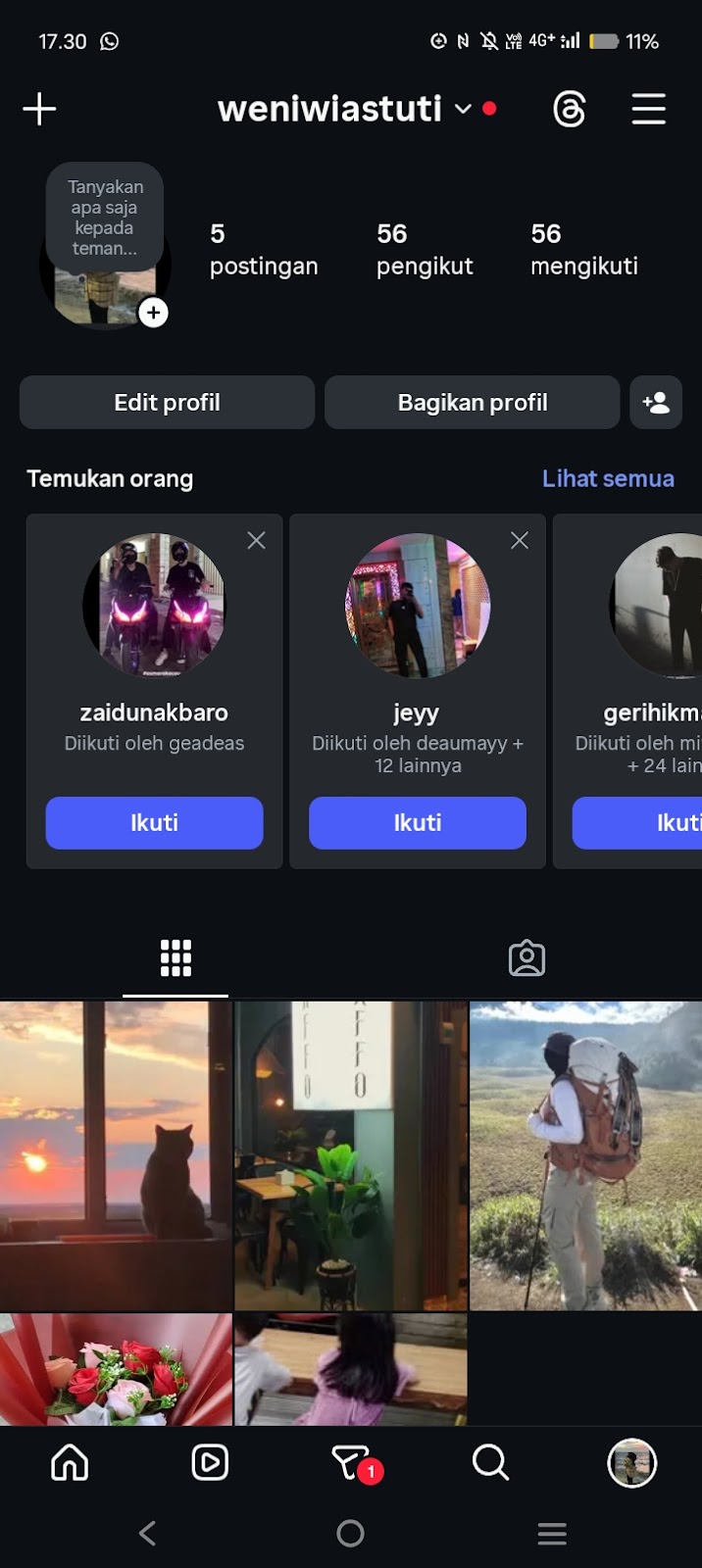Dismiss the jeyy suggestion card
Screen dimensions: 702x1568
click(x=520, y=540)
